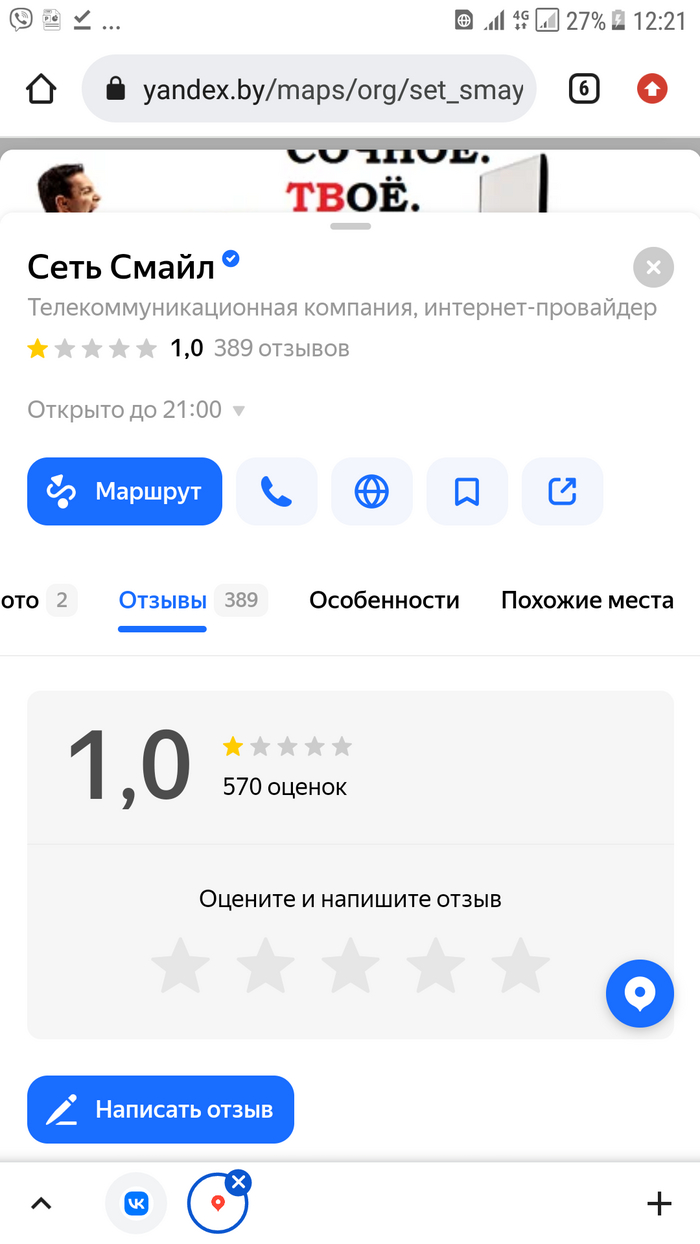The image size is (700, 1244).
Task: Open the tab switcher showing 6 tabs
Action: point(584,90)
